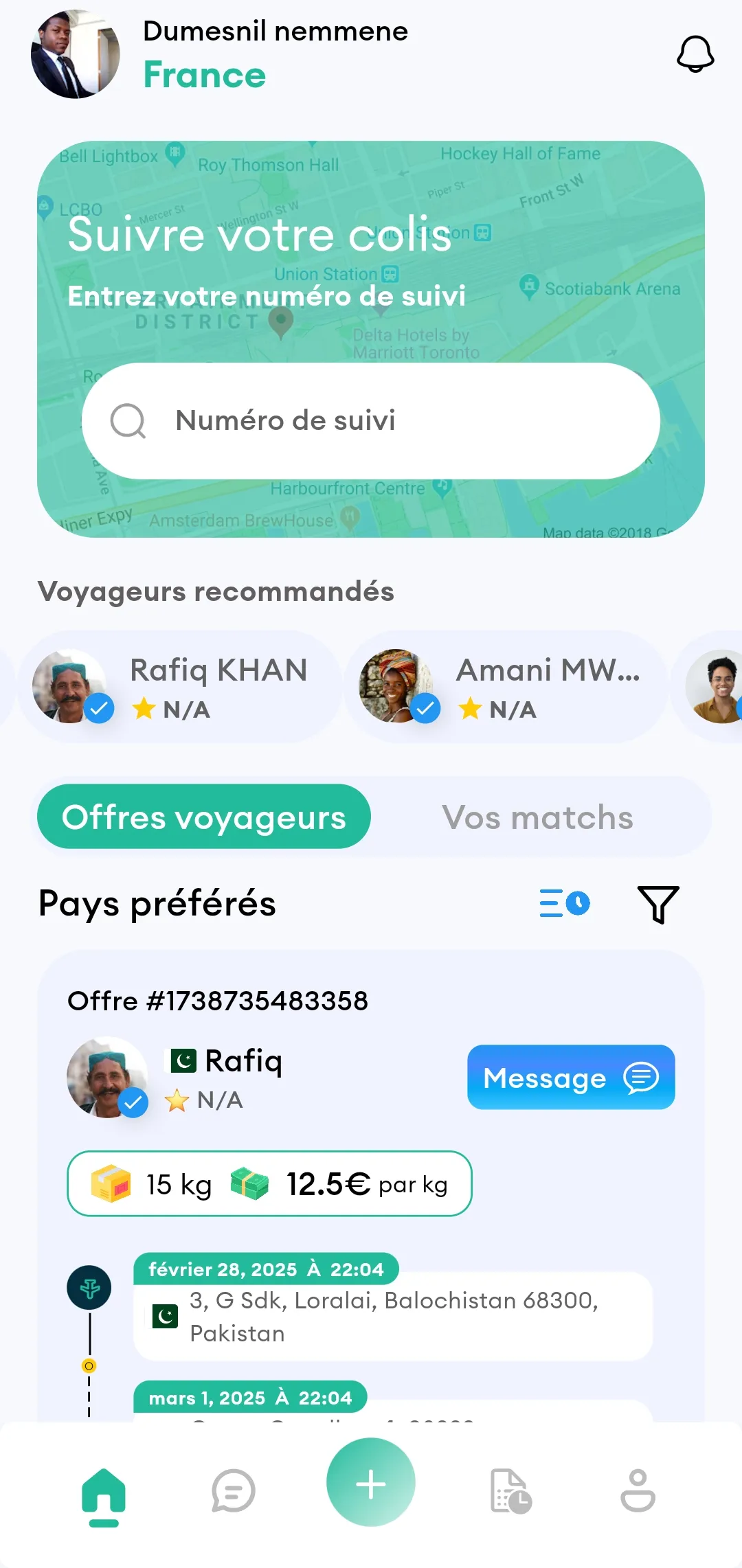Select the Offres voyageurs tab
This screenshot has width=742, height=1568.
click(x=204, y=817)
